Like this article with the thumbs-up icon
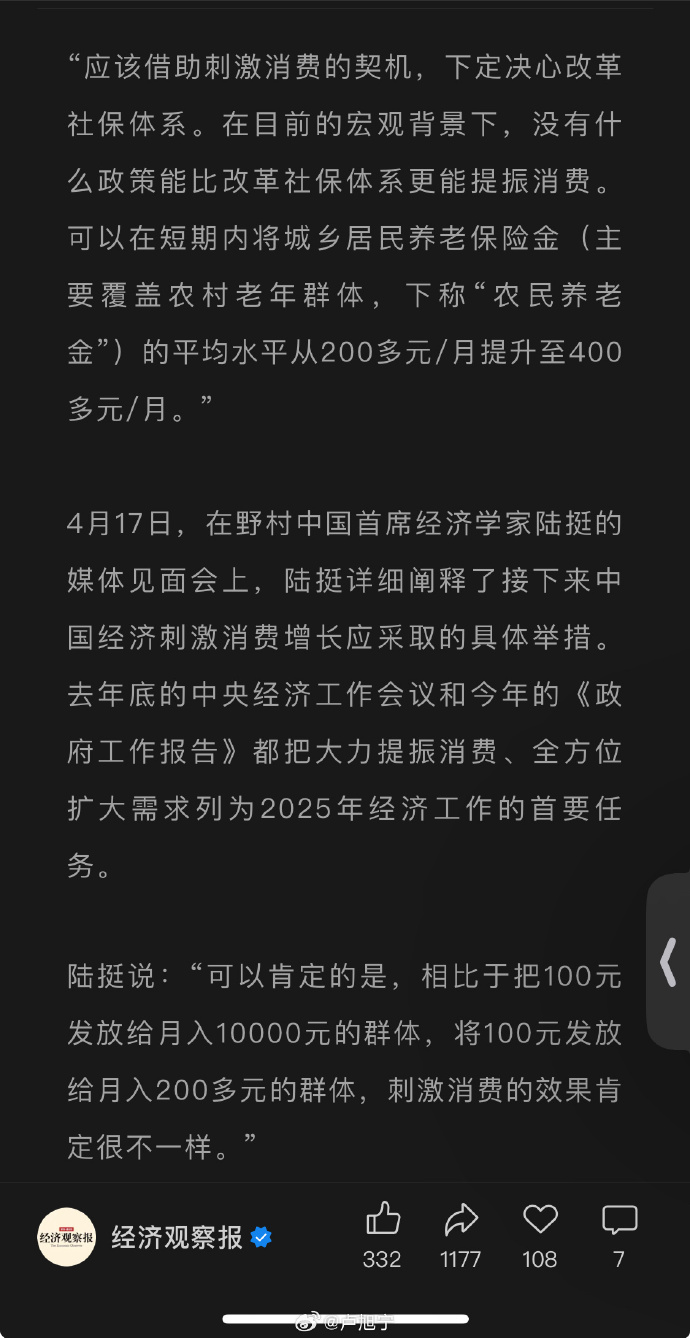690x1338 pixels. (x=382, y=1220)
